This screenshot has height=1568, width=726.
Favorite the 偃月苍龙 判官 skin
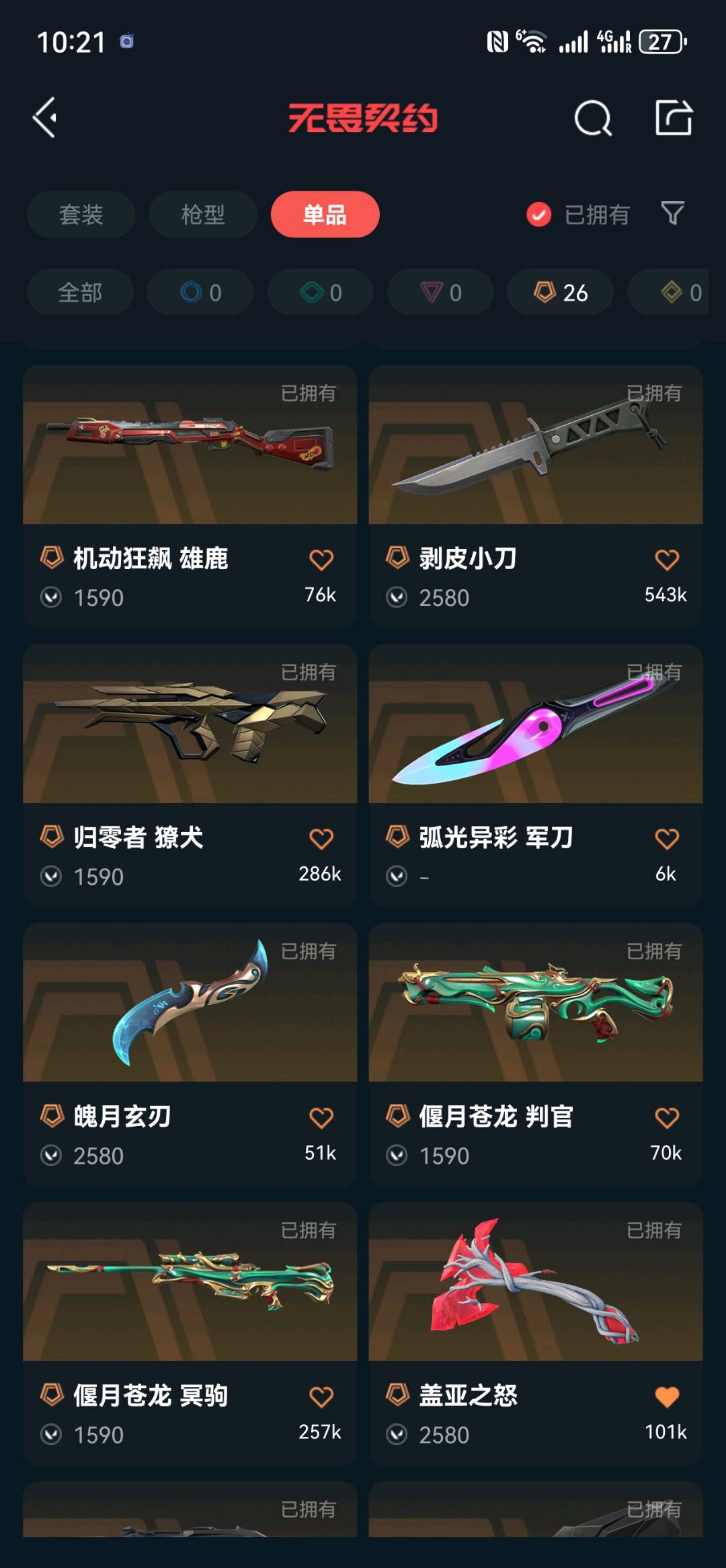coord(666,1118)
